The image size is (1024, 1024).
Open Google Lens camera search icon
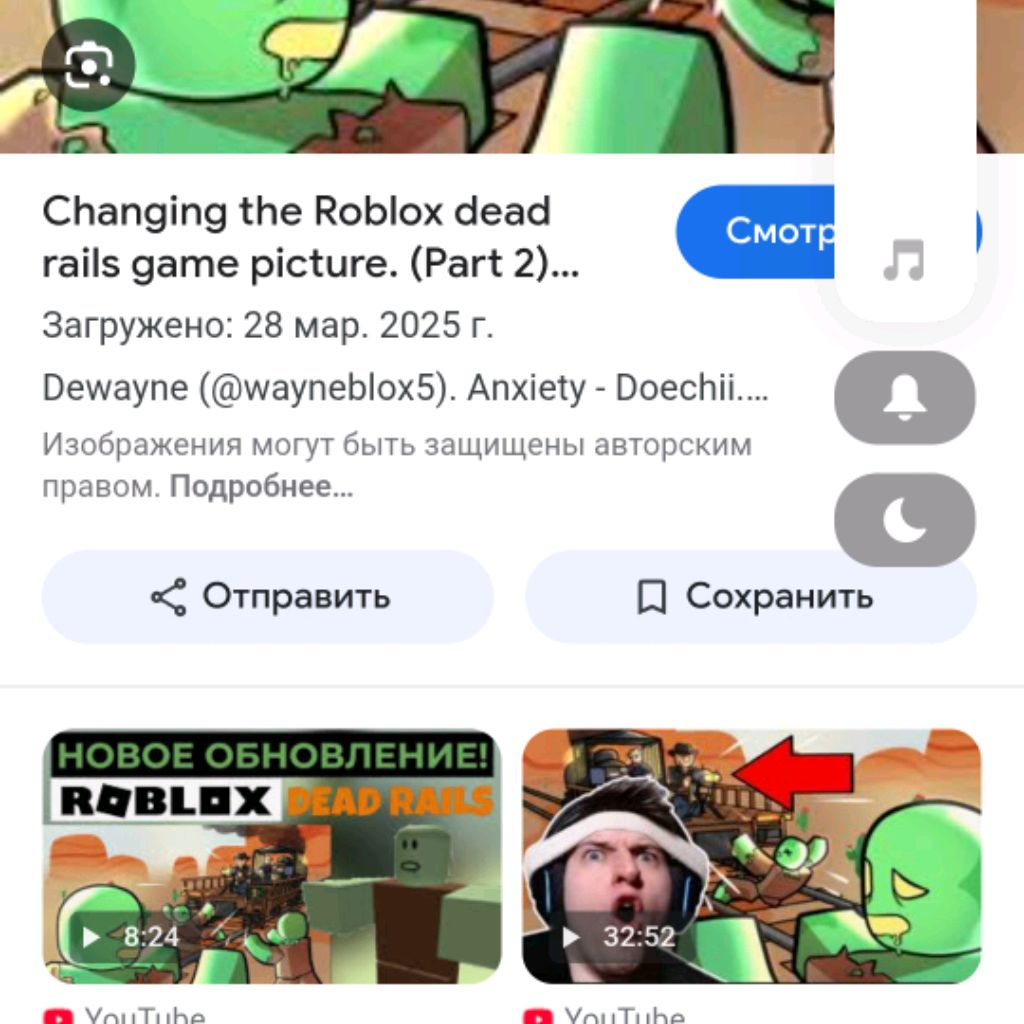coord(88,65)
